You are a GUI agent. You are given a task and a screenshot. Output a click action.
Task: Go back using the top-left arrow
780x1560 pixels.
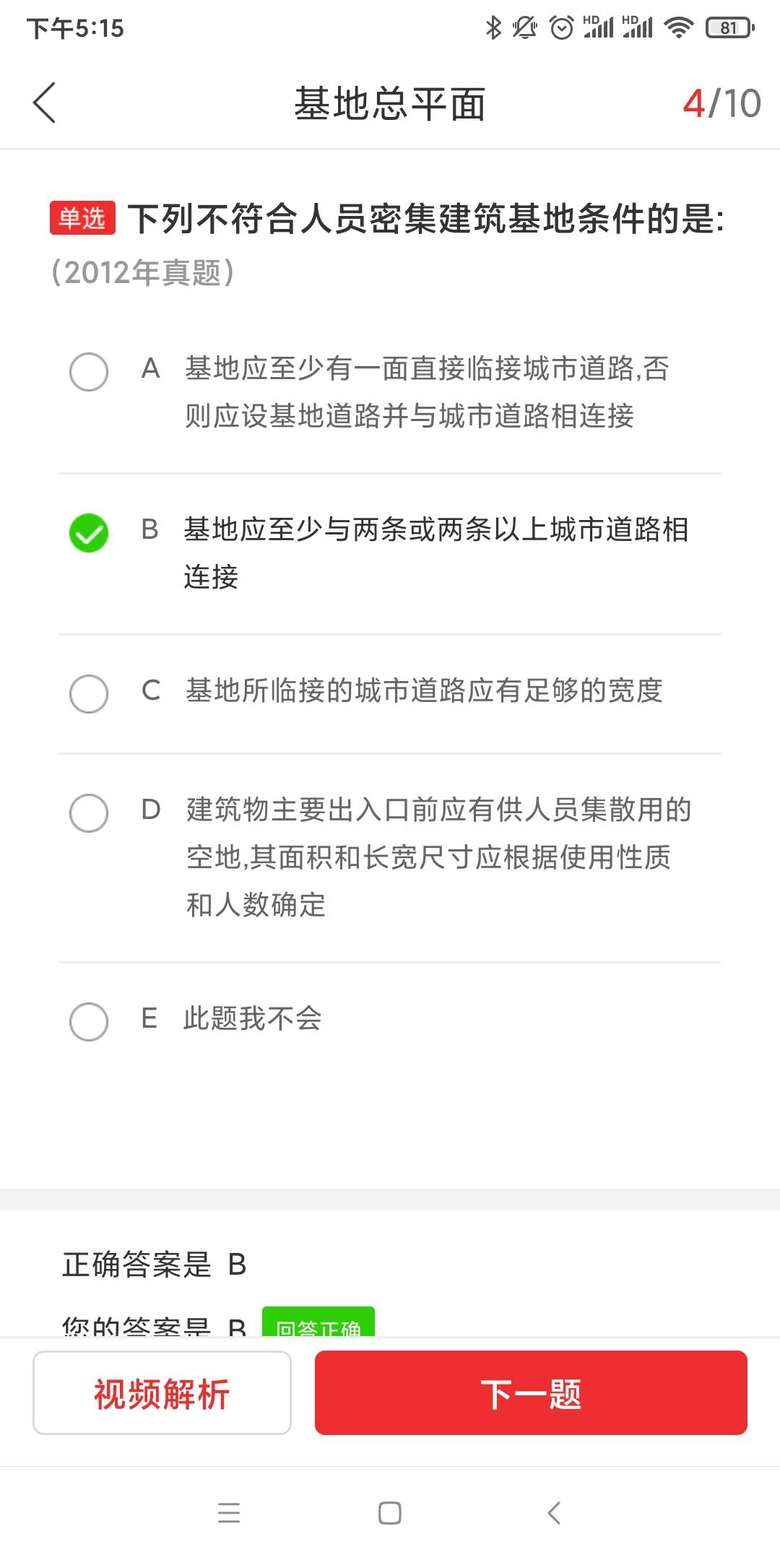[x=44, y=103]
